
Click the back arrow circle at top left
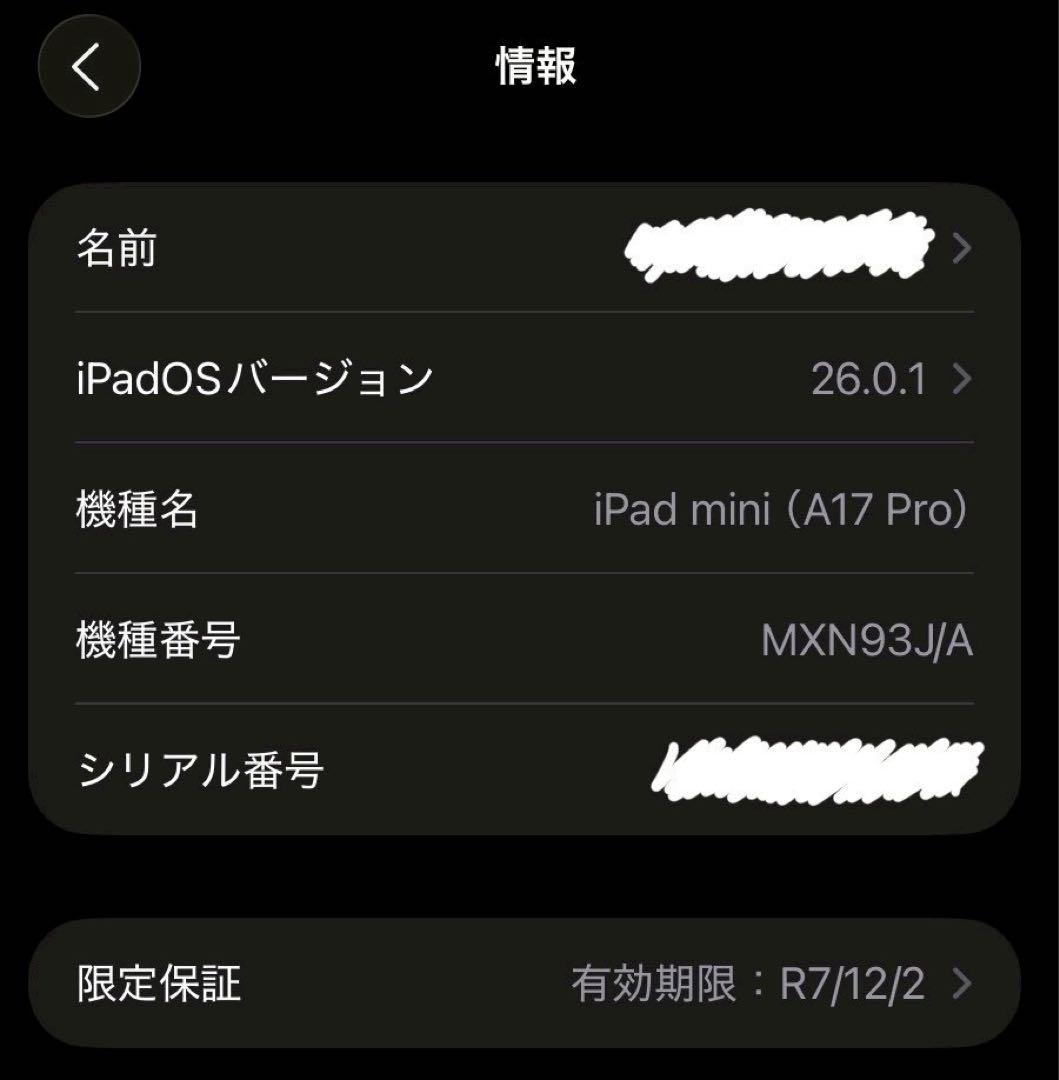point(88,66)
